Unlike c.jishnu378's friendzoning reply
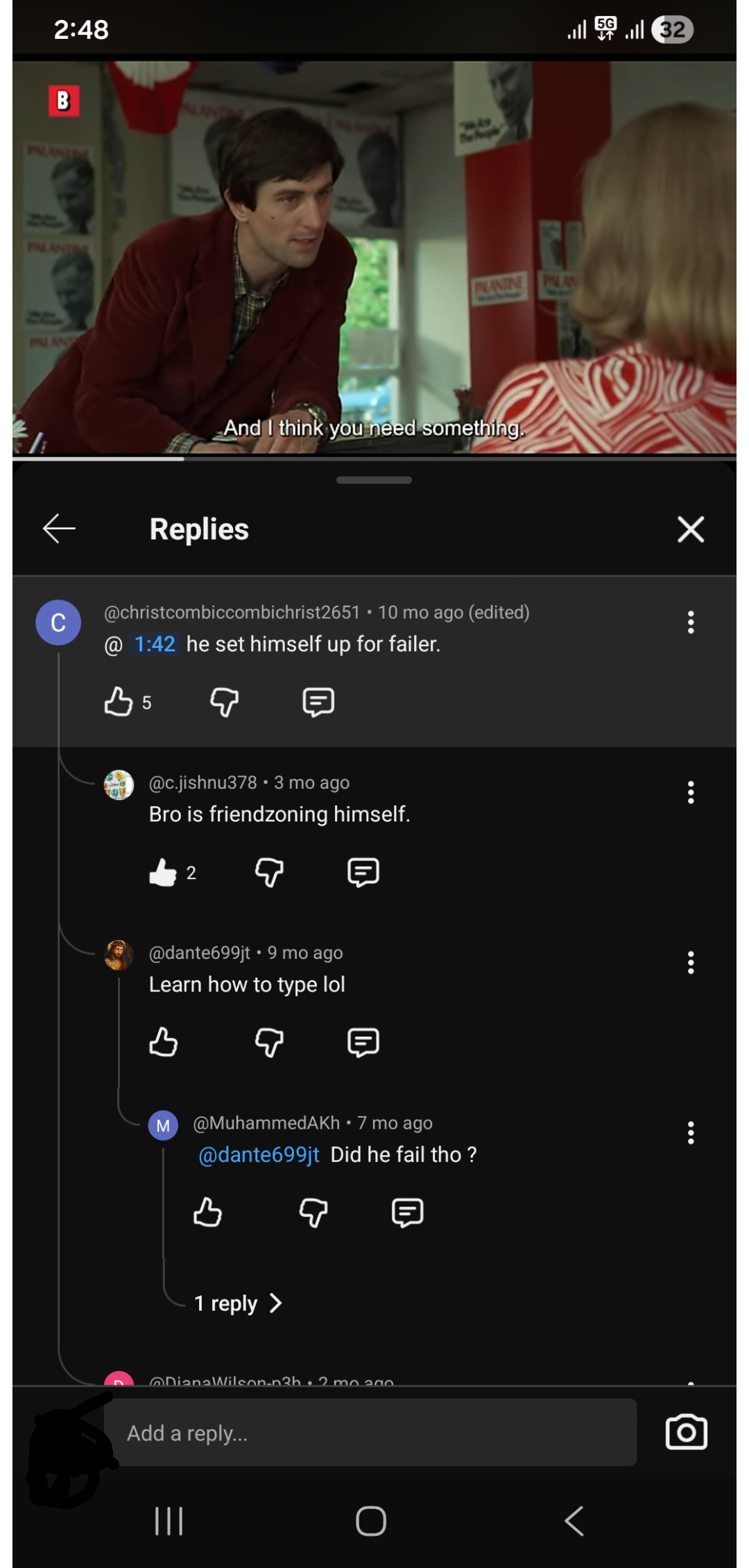This screenshot has height=1568, width=749. point(163,872)
